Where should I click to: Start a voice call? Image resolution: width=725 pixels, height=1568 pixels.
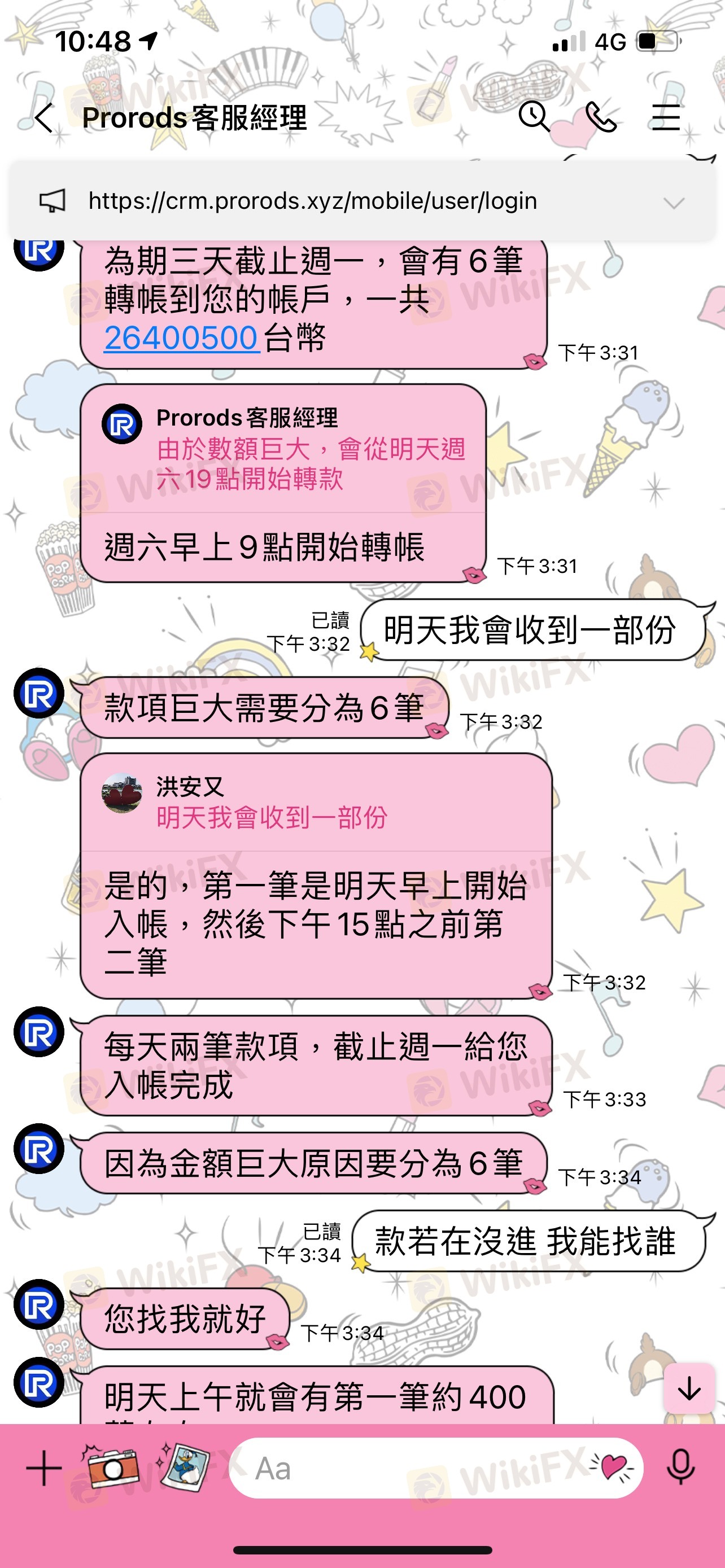[600, 116]
